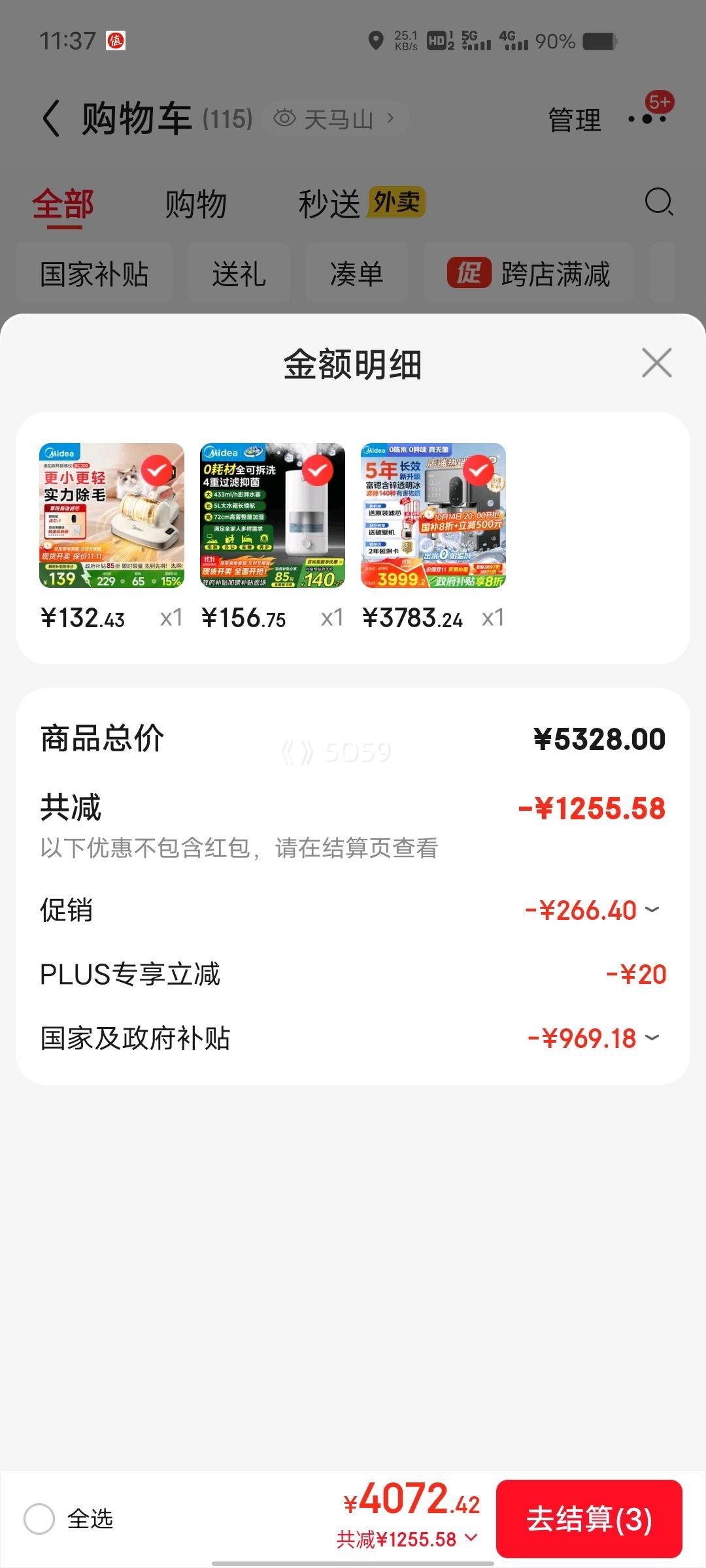Filter cart by 国家补贴

tap(94, 274)
